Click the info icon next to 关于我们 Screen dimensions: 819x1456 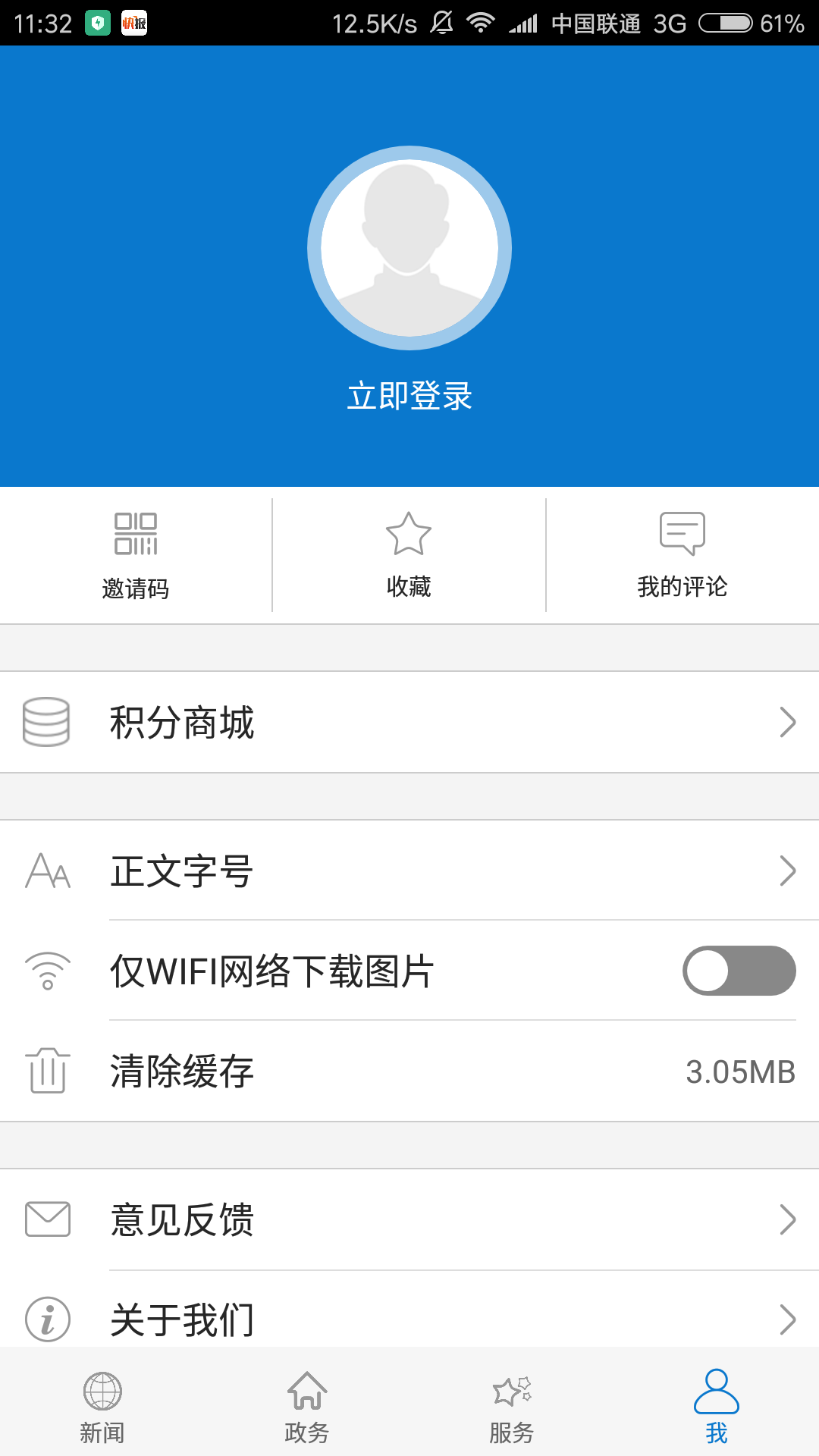(47, 1318)
